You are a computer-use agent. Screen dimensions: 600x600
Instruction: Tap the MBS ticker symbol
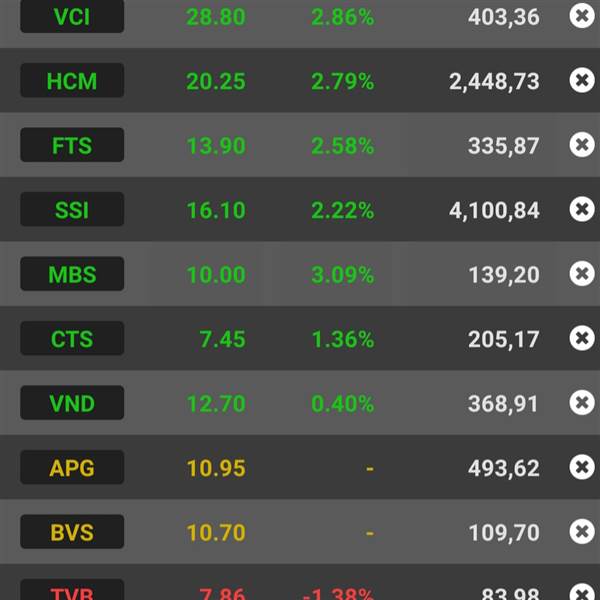[x=72, y=274]
